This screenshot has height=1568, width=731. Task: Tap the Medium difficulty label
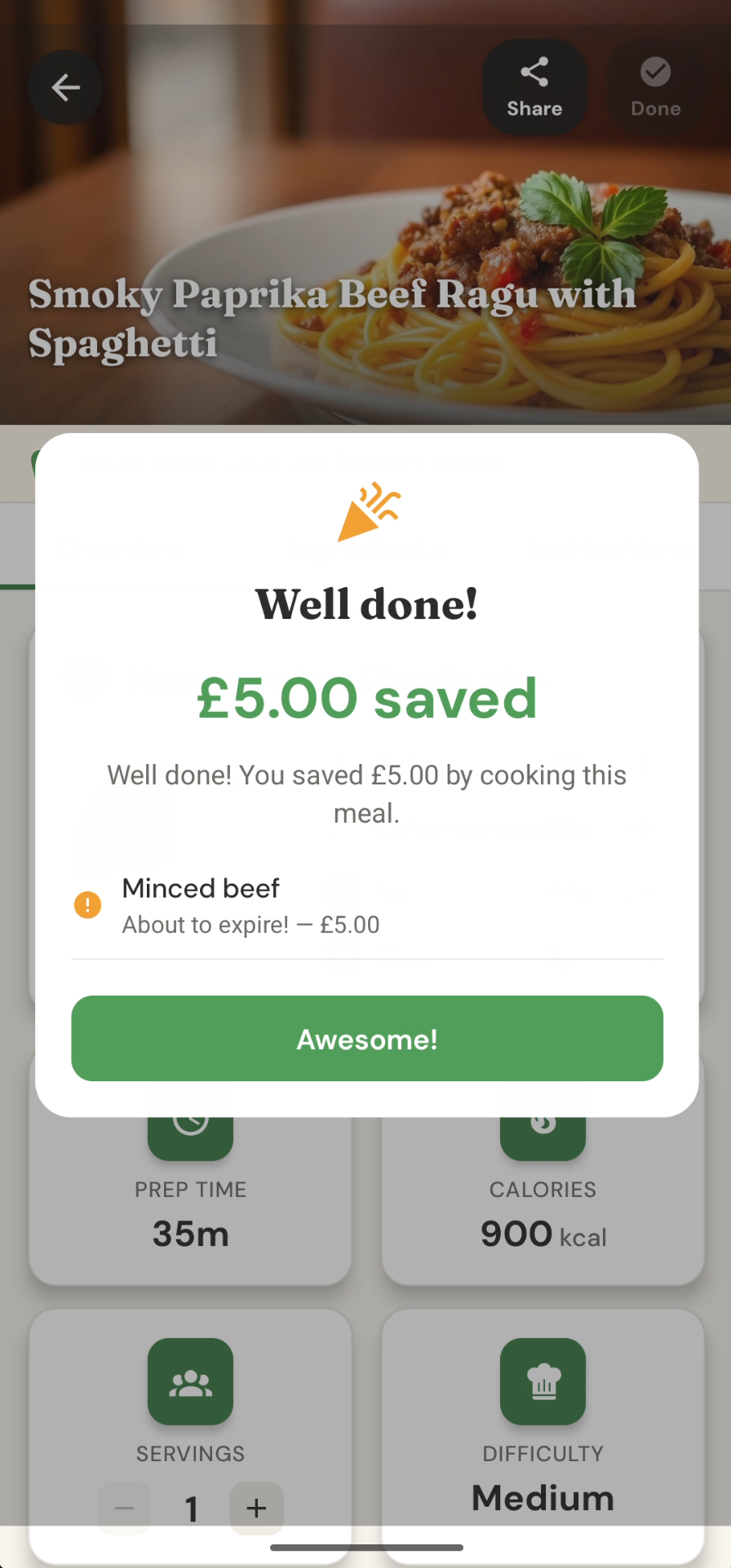[x=543, y=1499]
